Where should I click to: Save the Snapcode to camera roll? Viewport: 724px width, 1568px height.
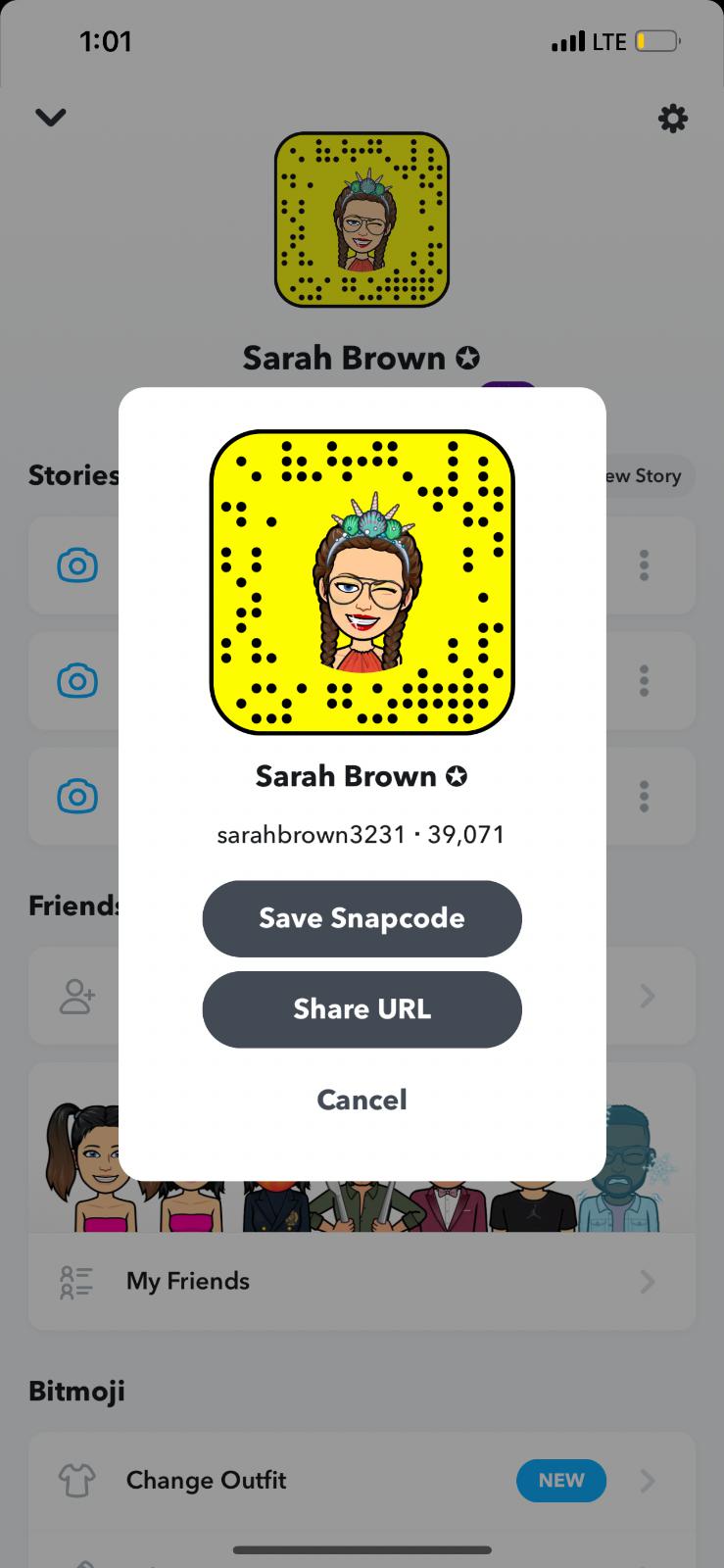click(x=362, y=918)
